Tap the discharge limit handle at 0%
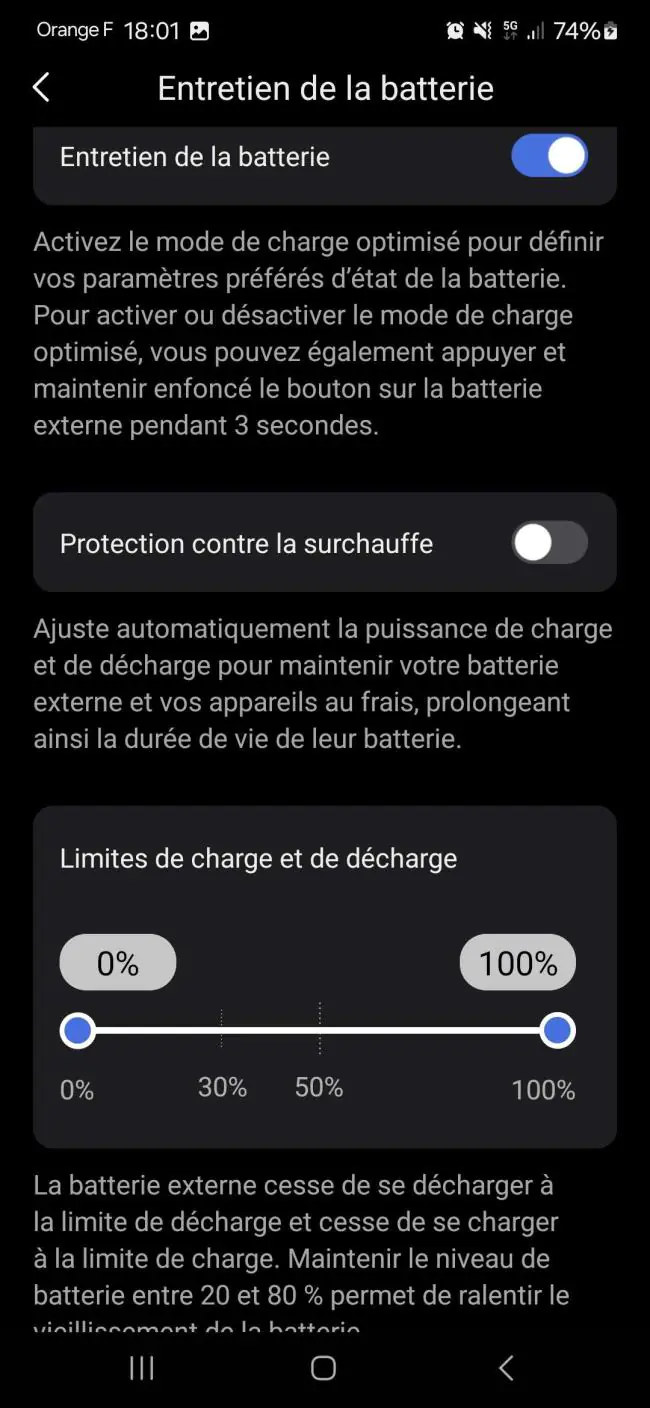The width and height of the screenshot is (650, 1408). click(x=77, y=1030)
